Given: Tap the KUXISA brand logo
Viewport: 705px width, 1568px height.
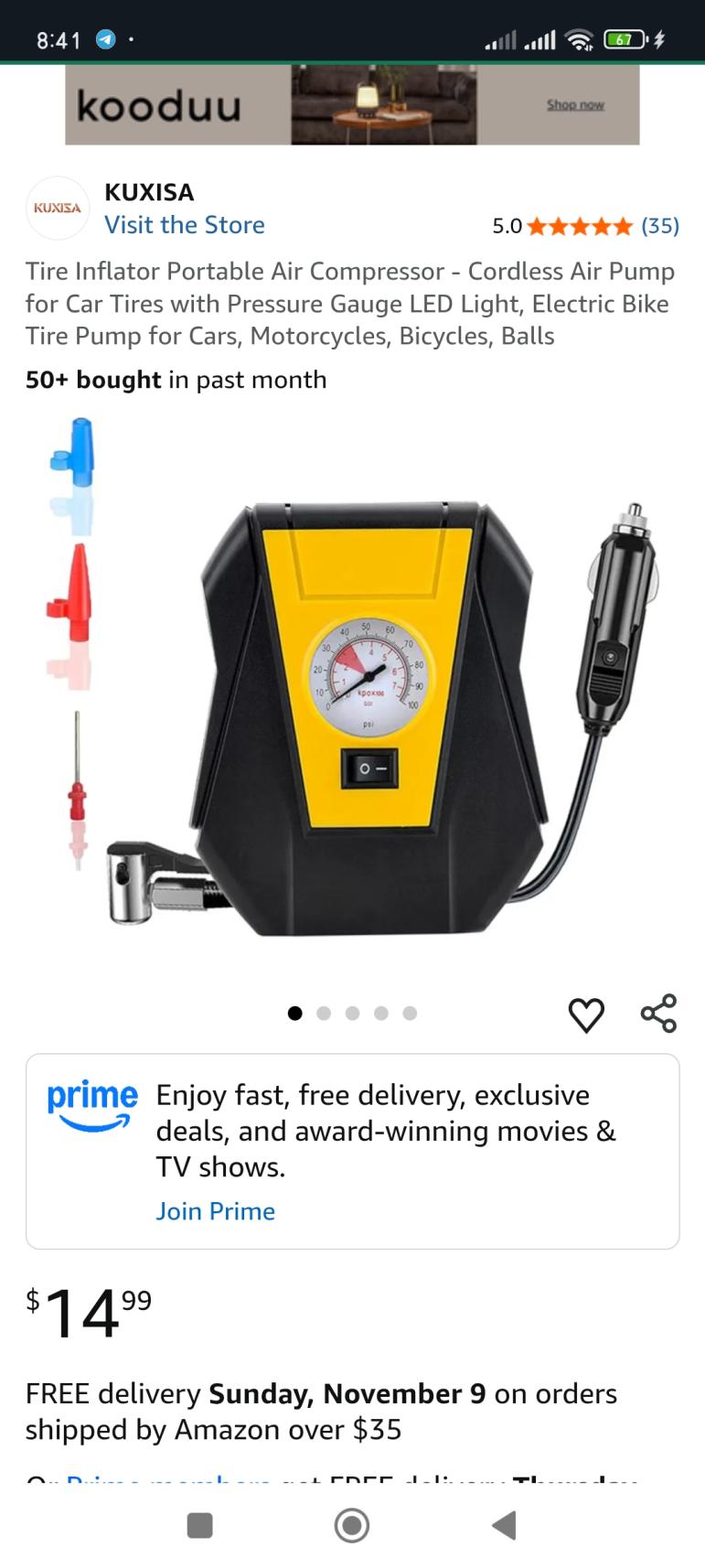Looking at the screenshot, I should click(x=58, y=209).
